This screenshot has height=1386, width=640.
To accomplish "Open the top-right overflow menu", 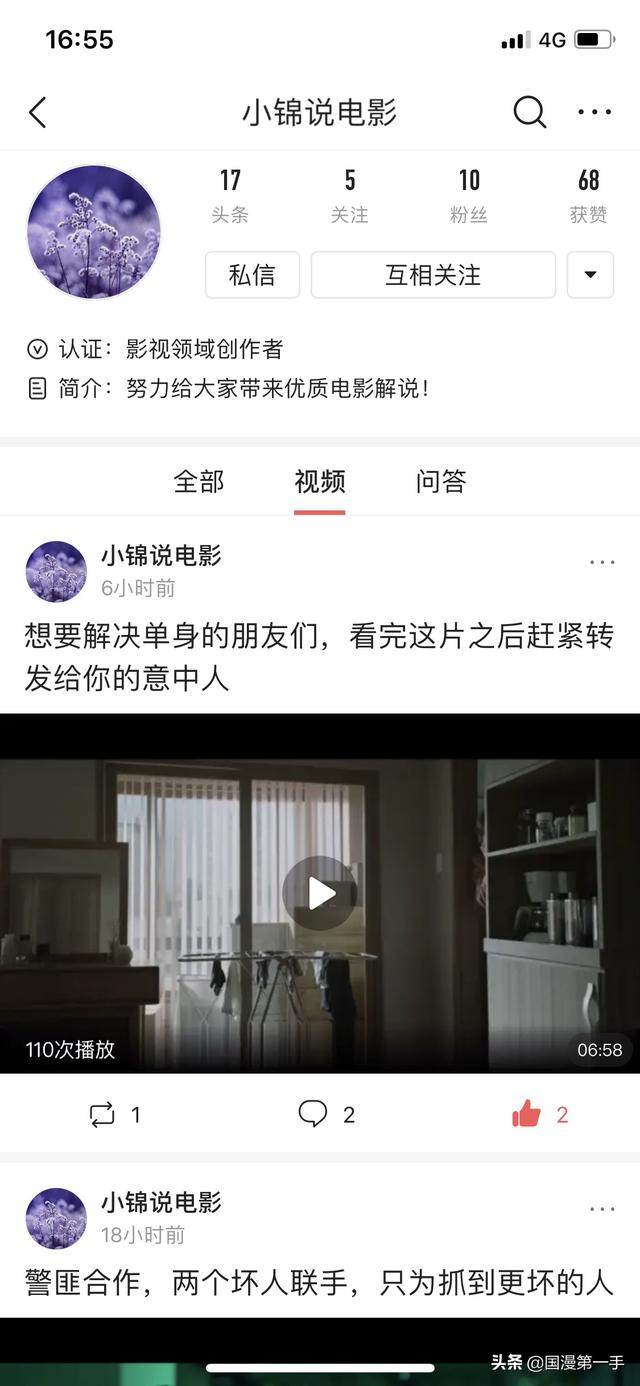I will [595, 113].
